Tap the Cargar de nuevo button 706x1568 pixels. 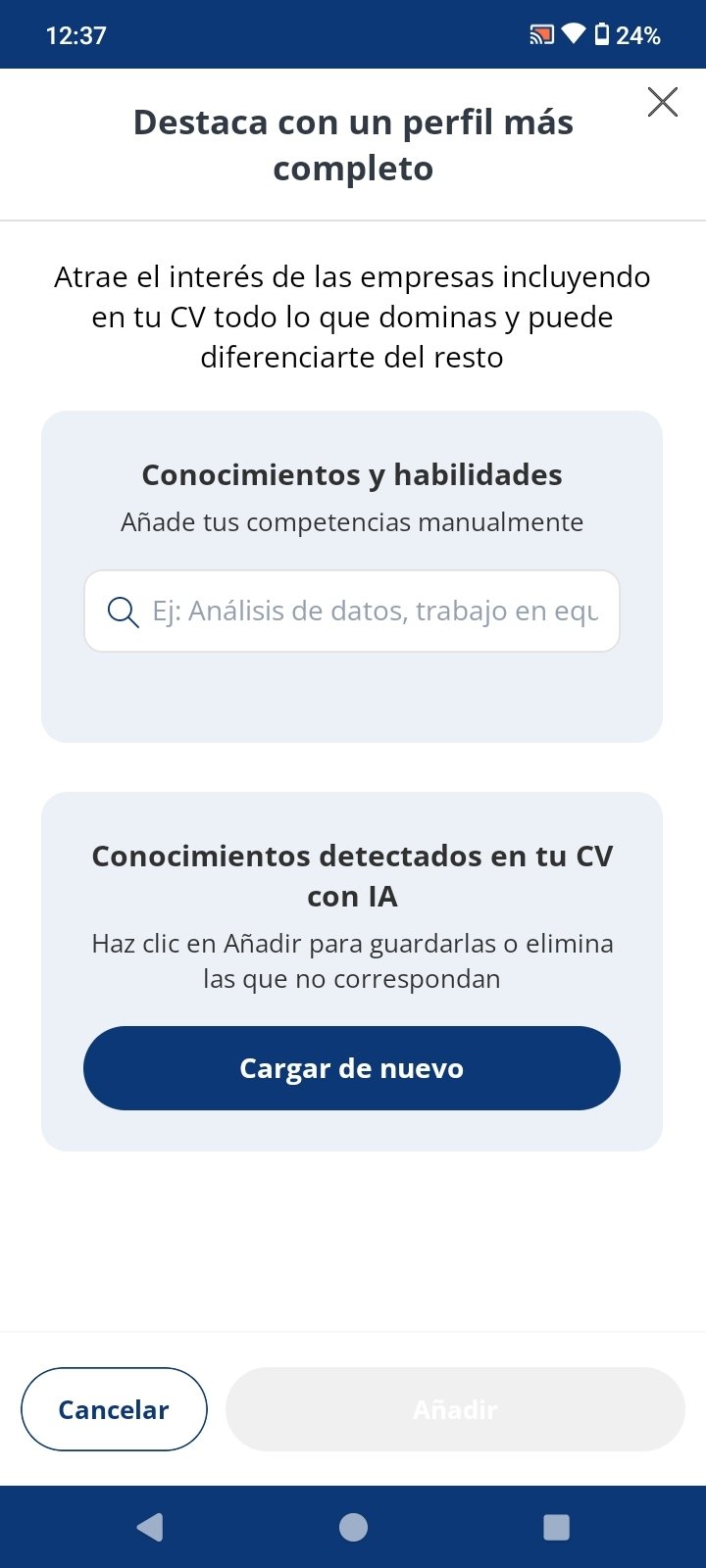(x=352, y=1068)
